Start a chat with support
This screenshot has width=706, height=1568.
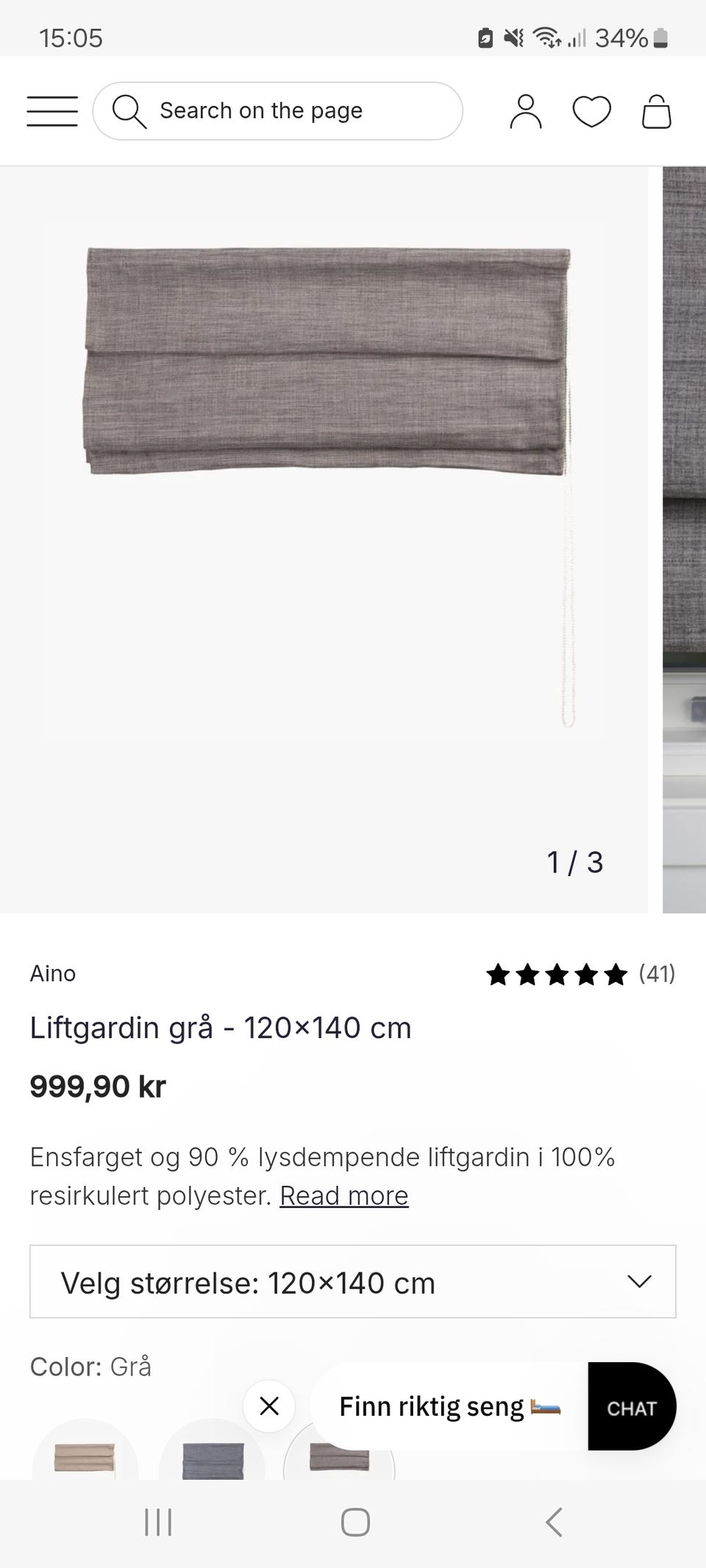coord(632,1408)
